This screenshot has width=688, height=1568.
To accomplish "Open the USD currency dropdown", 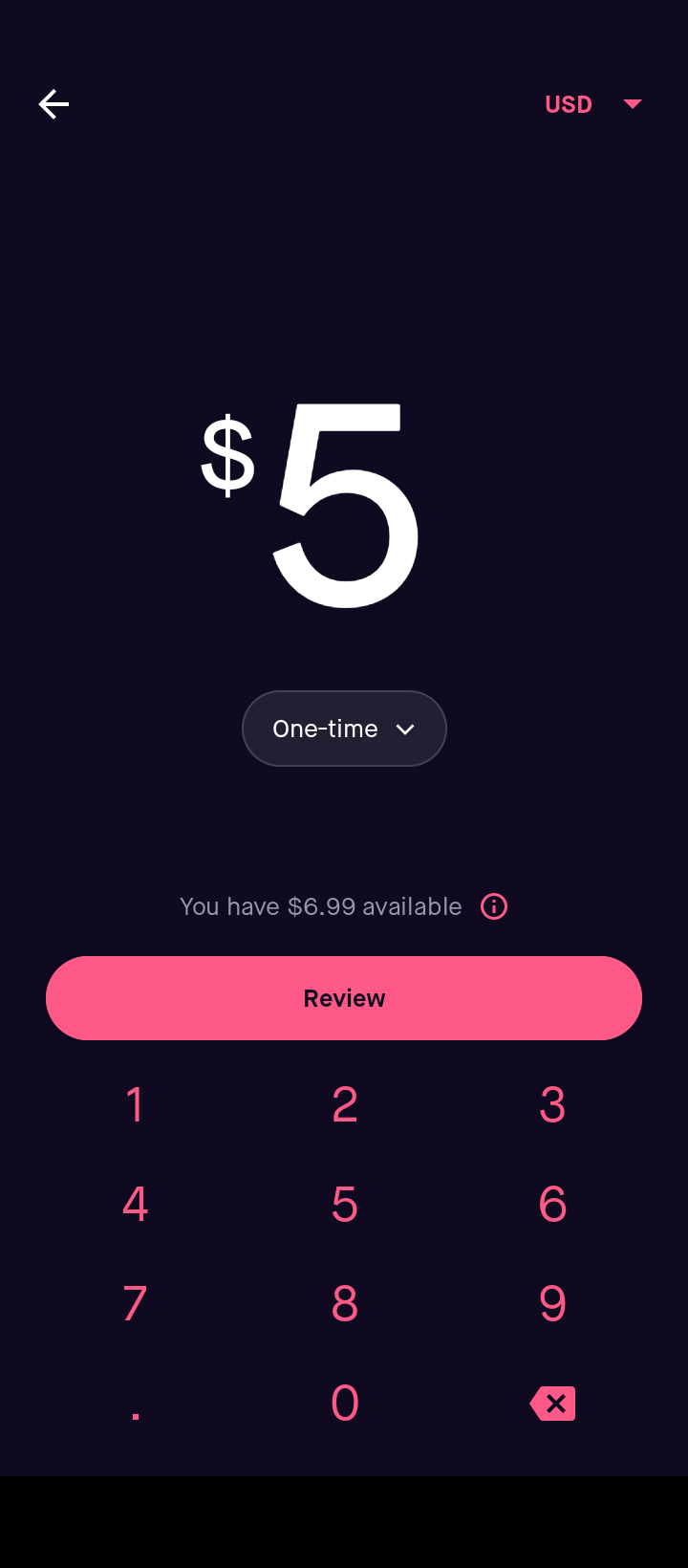I will (x=592, y=104).
